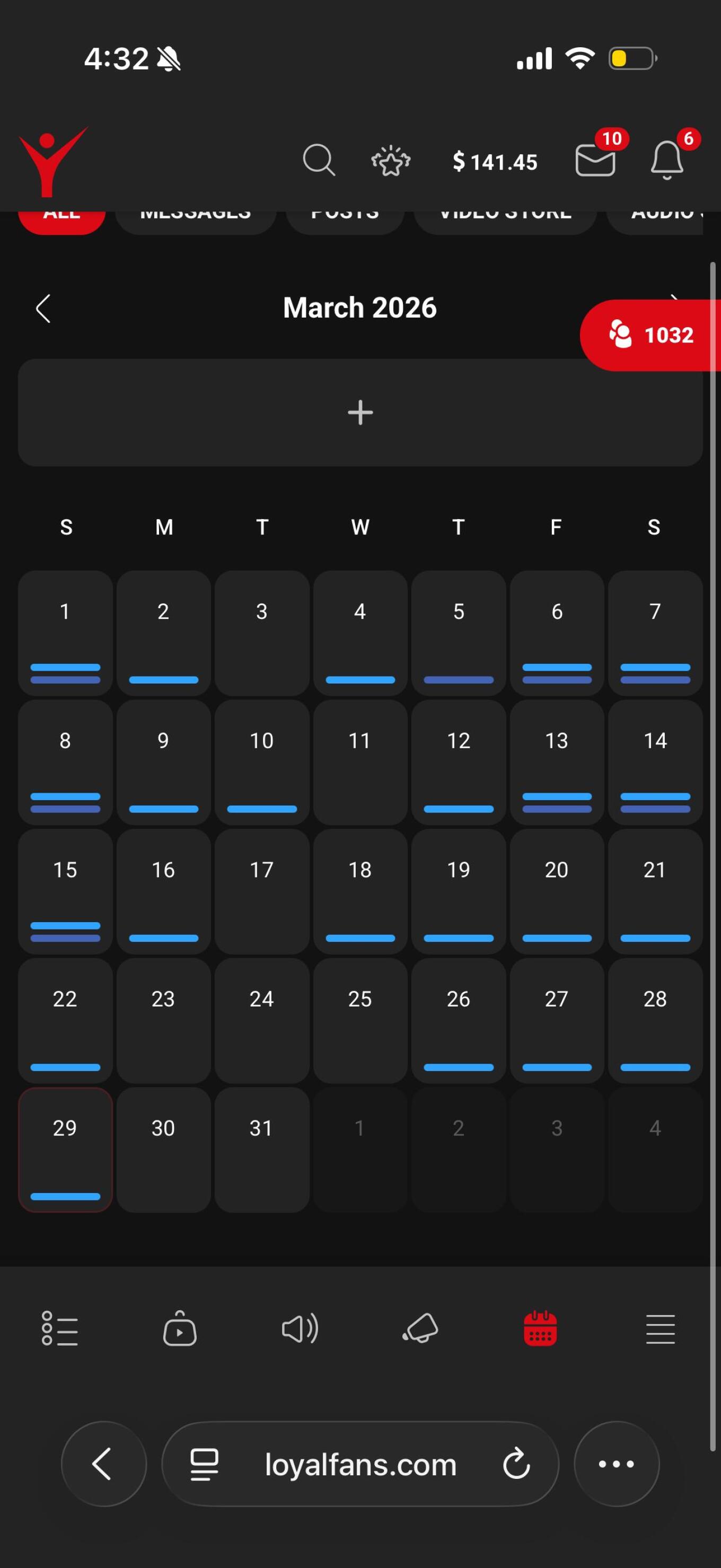
Task: Go to the previous month
Action: 43,309
